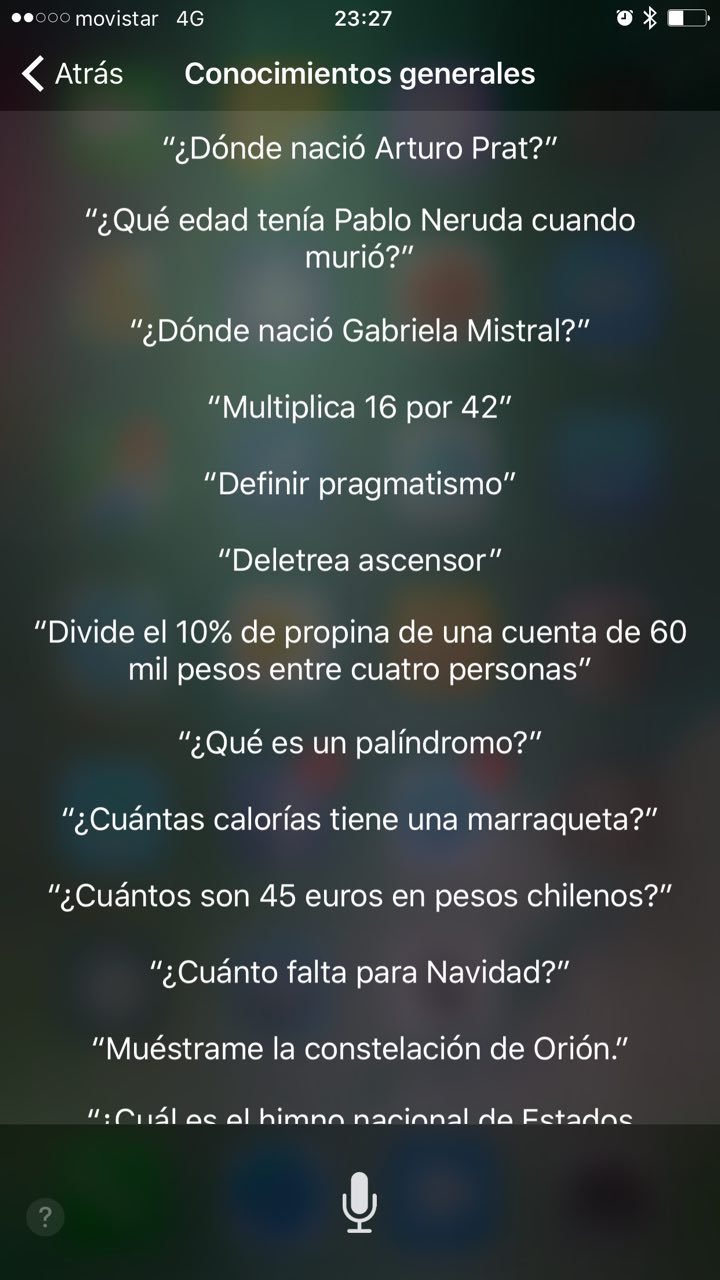This screenshot has height=1280, width=720.
Task: Go back with the Atrás button
Action: [x=72, y=74]
